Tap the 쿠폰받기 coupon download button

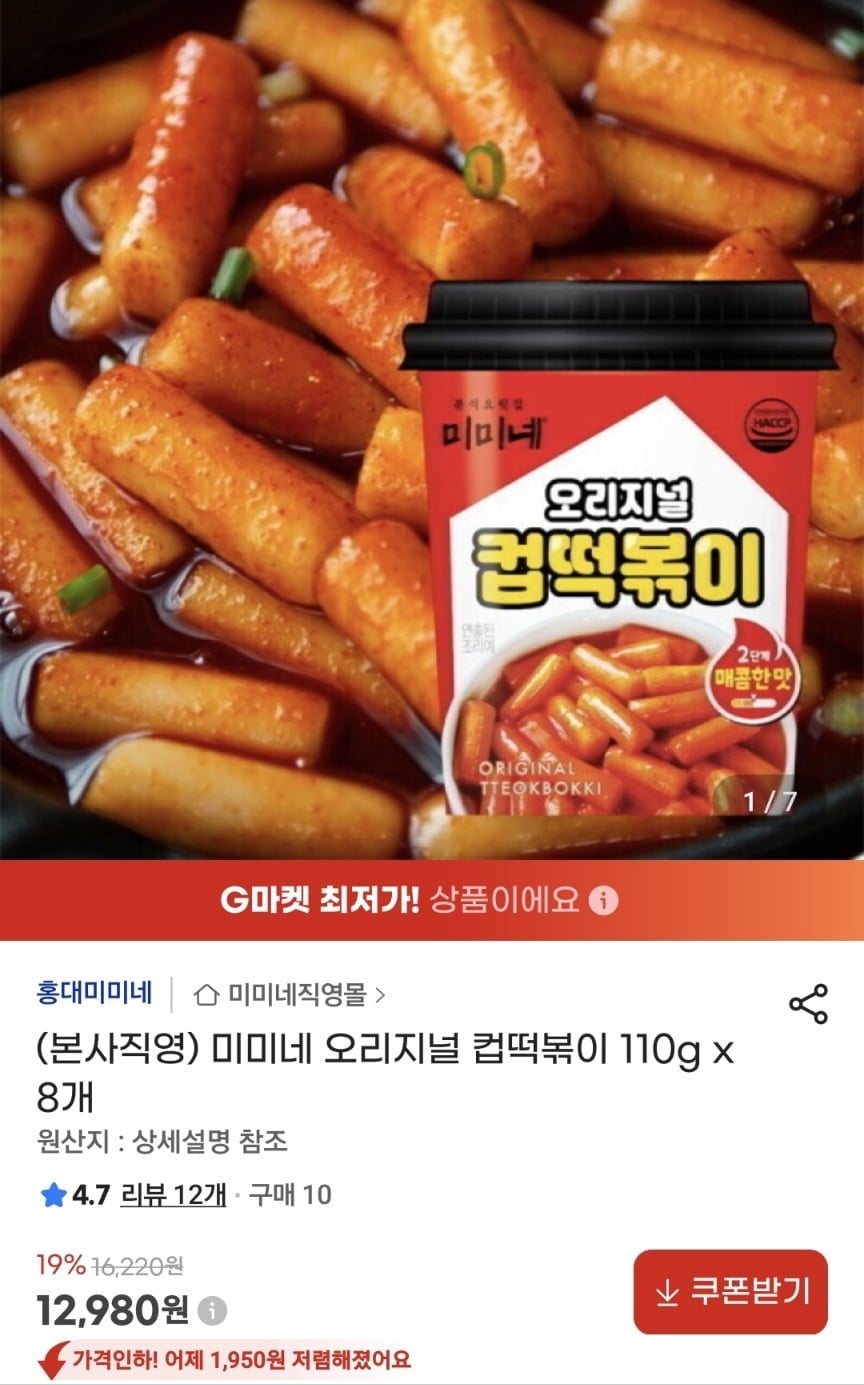731,1292
